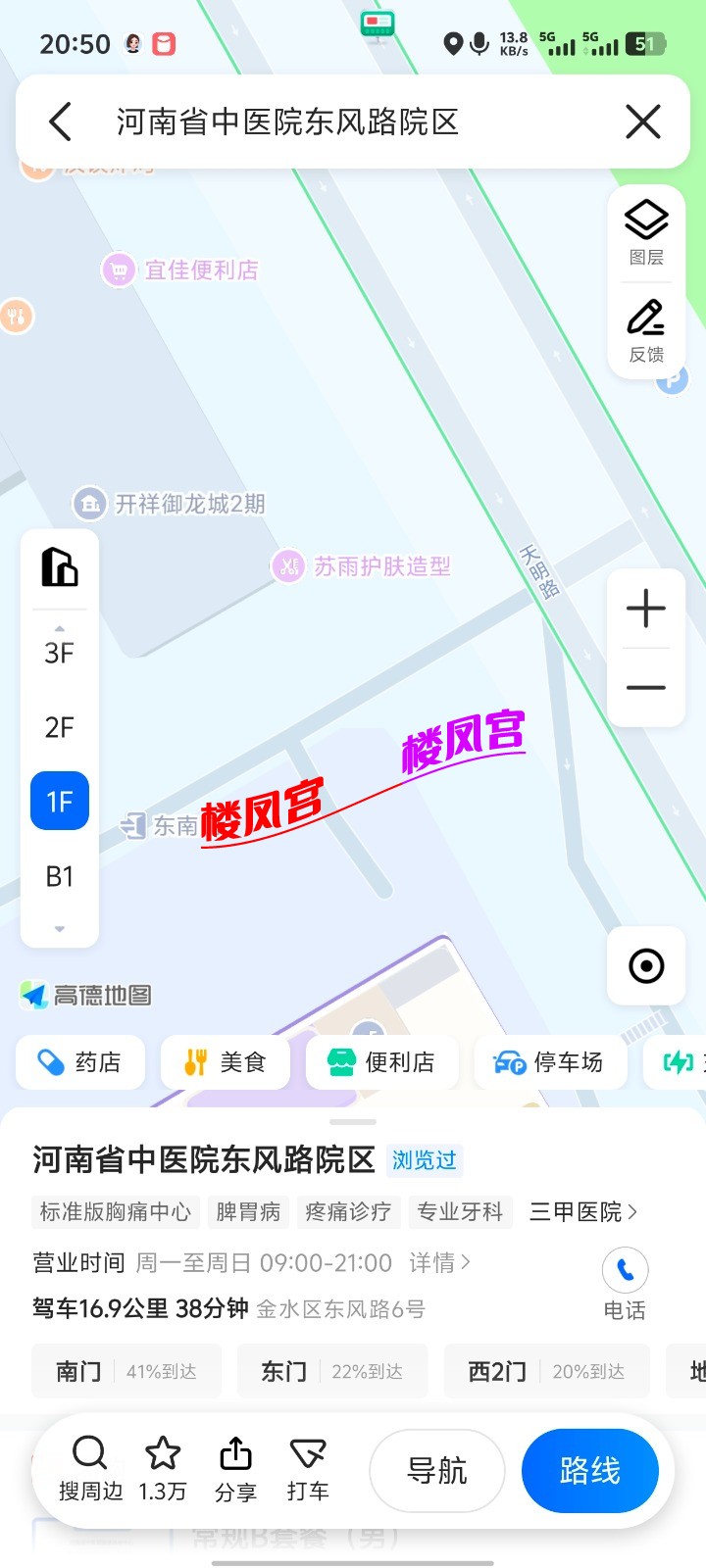706x1568 pixels.
Task: Show nearby 美食
Action: 226,1062
